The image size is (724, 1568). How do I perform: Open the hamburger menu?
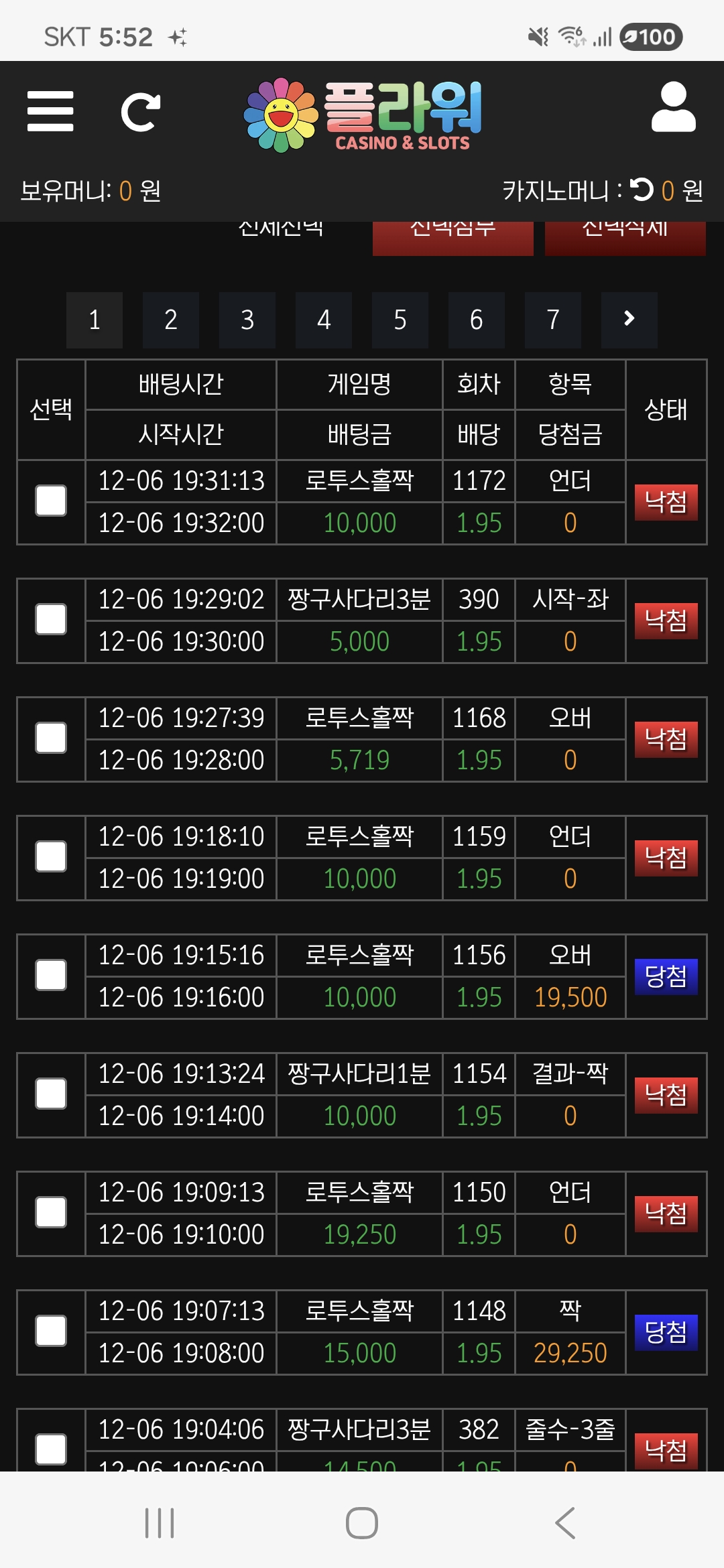pos(51,111)
